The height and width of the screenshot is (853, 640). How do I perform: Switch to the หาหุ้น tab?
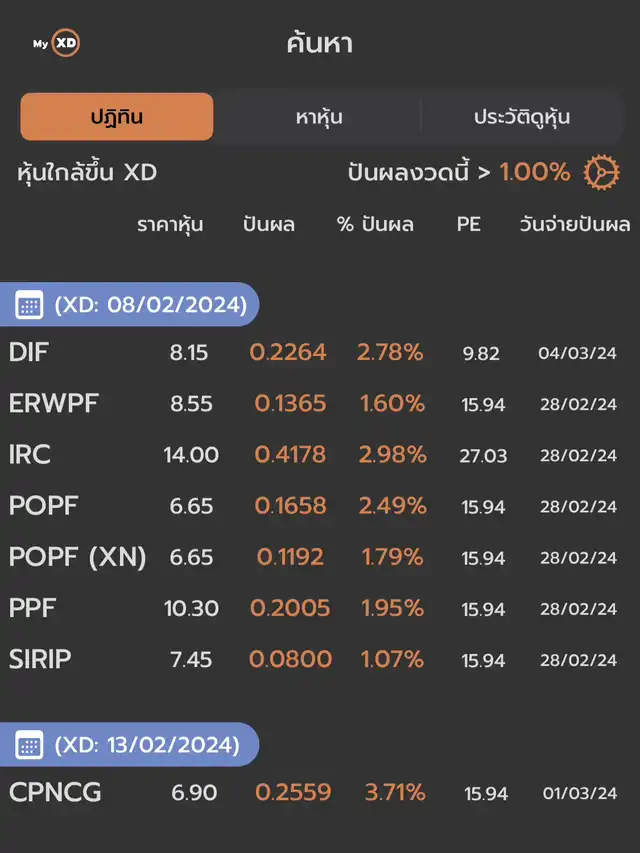pos(319,117)
